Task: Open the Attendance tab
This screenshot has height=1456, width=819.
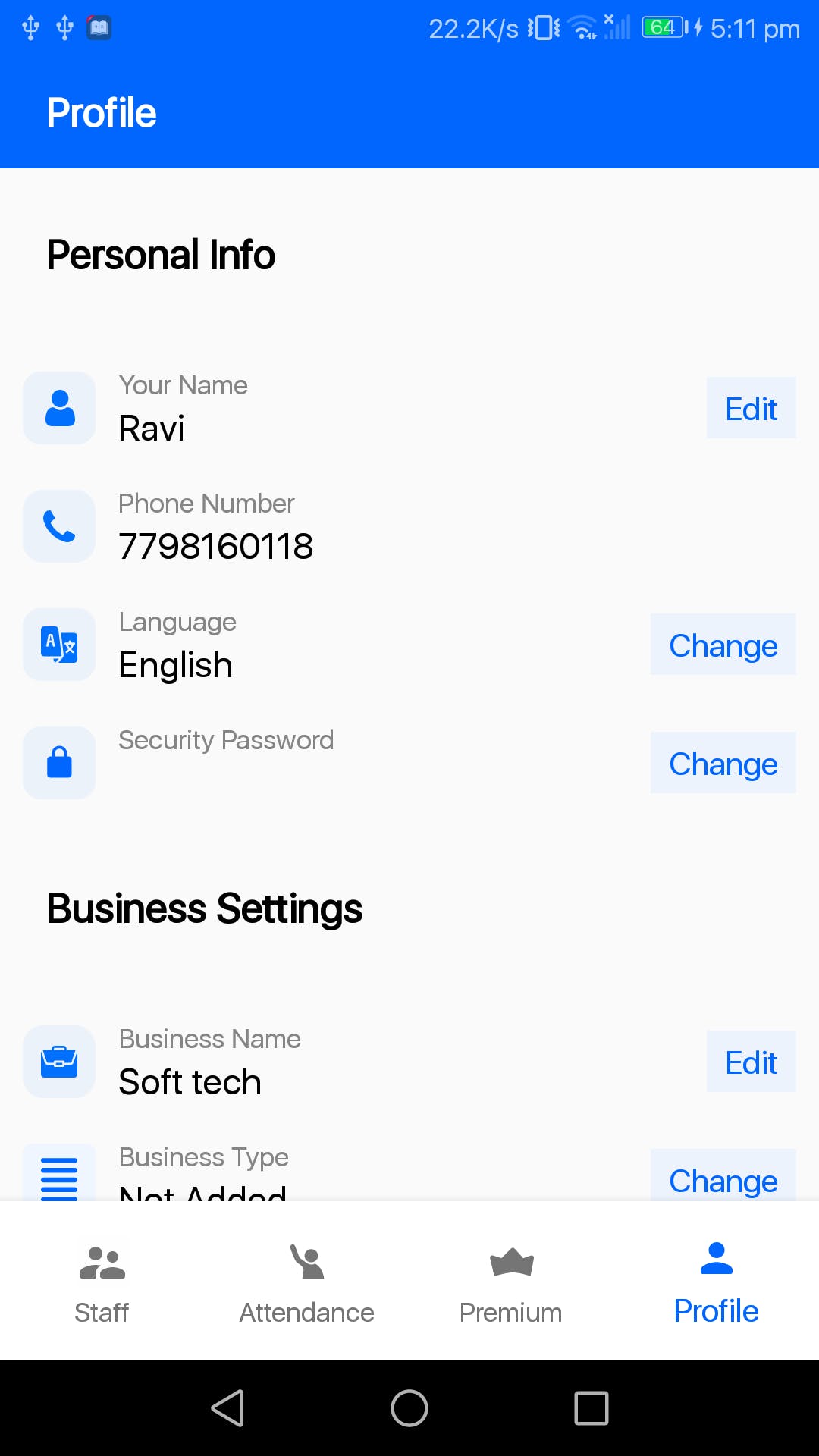Action: [x=306, y=1283]
